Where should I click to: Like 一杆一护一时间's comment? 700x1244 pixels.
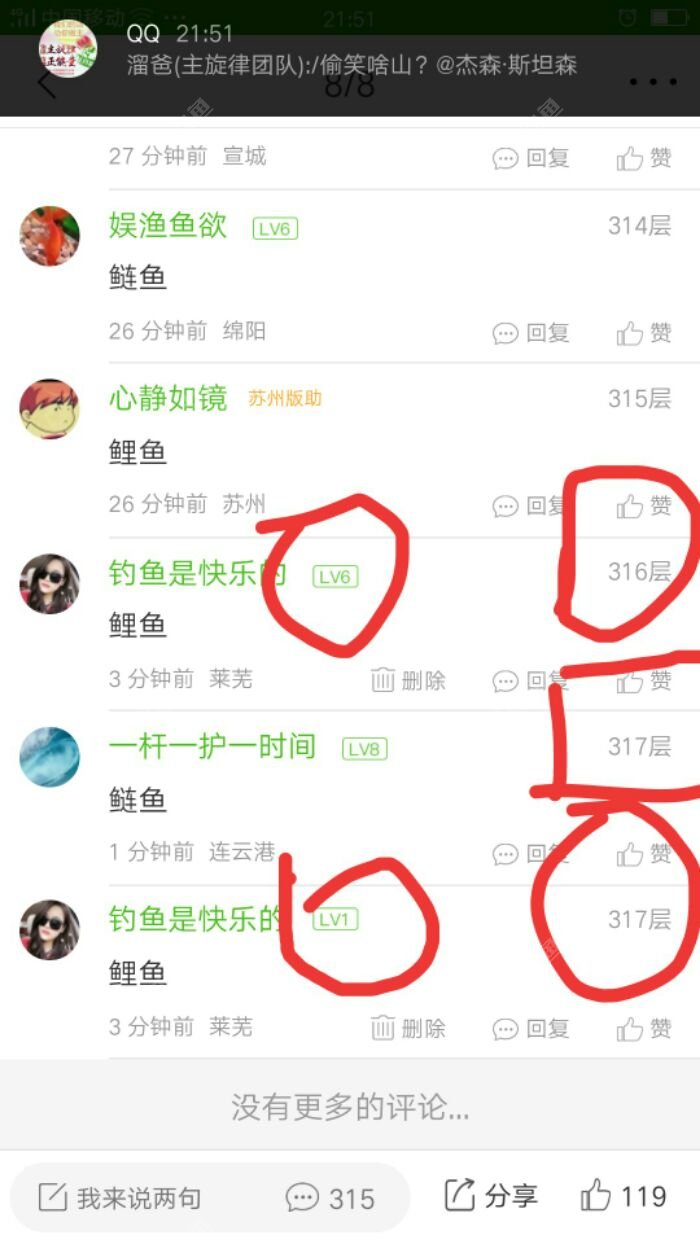click(x=644, y=854)
